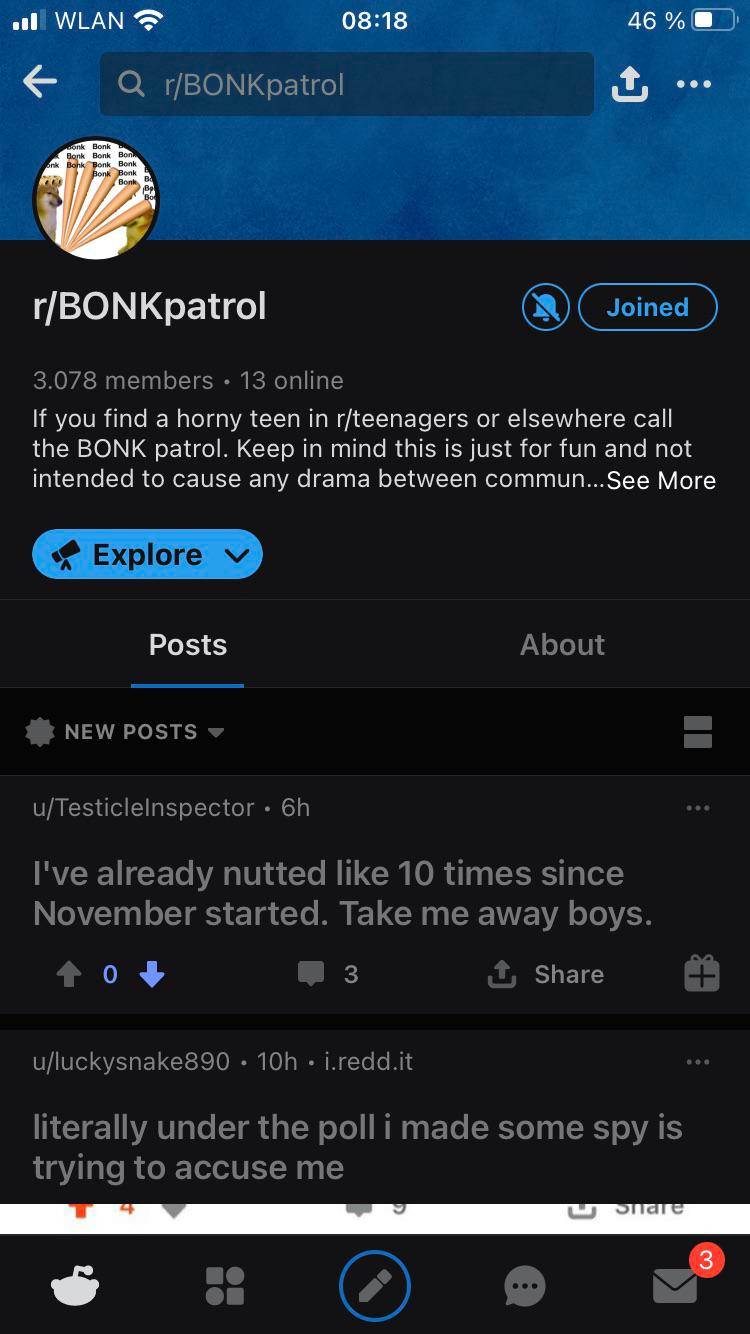The width and height of the screenshot is (750, 1334).
Task: Go back using the top arrow
Action: tap(40, 84)
